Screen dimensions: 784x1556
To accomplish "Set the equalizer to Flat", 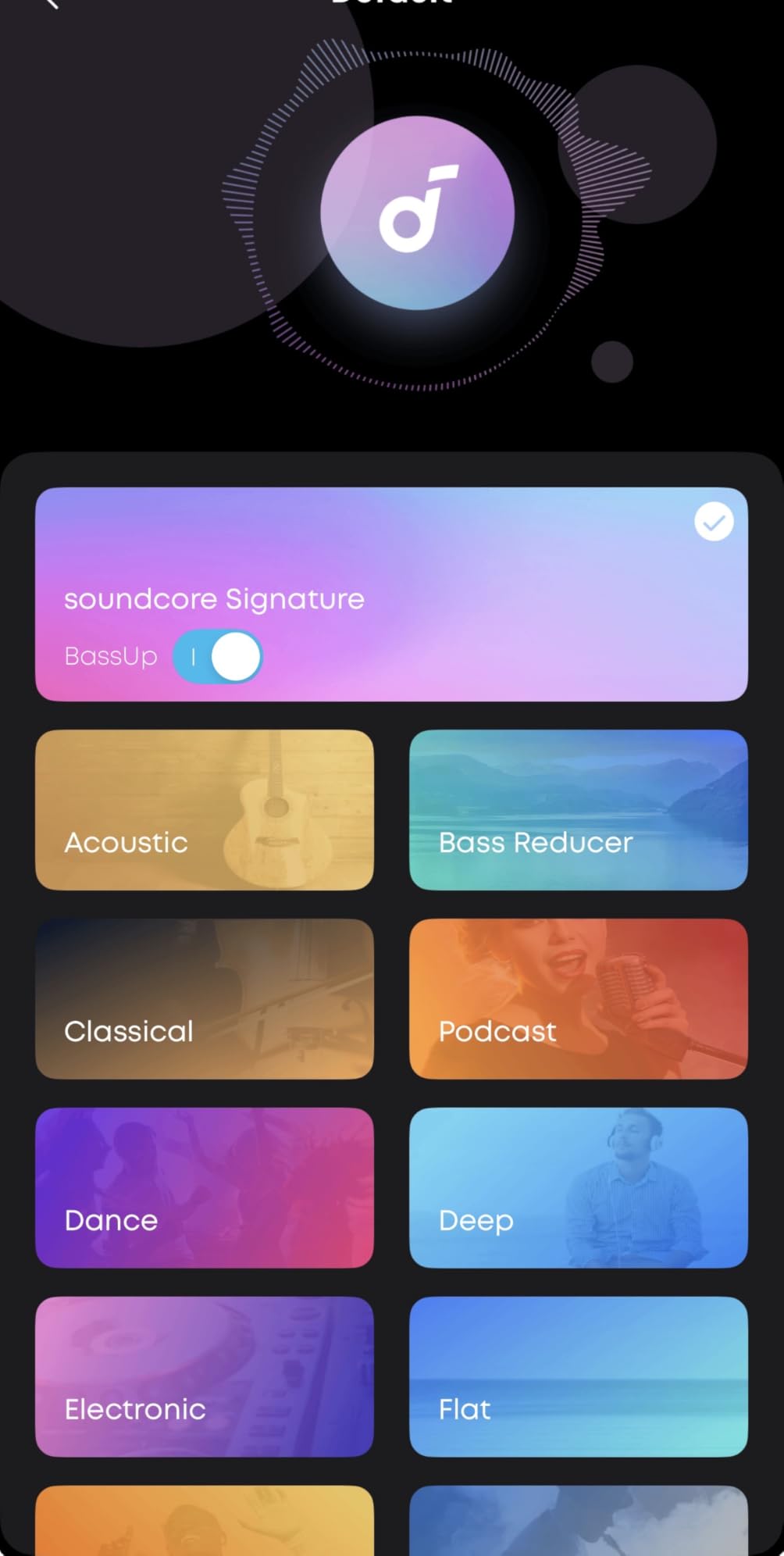I will coord(578,1376).
